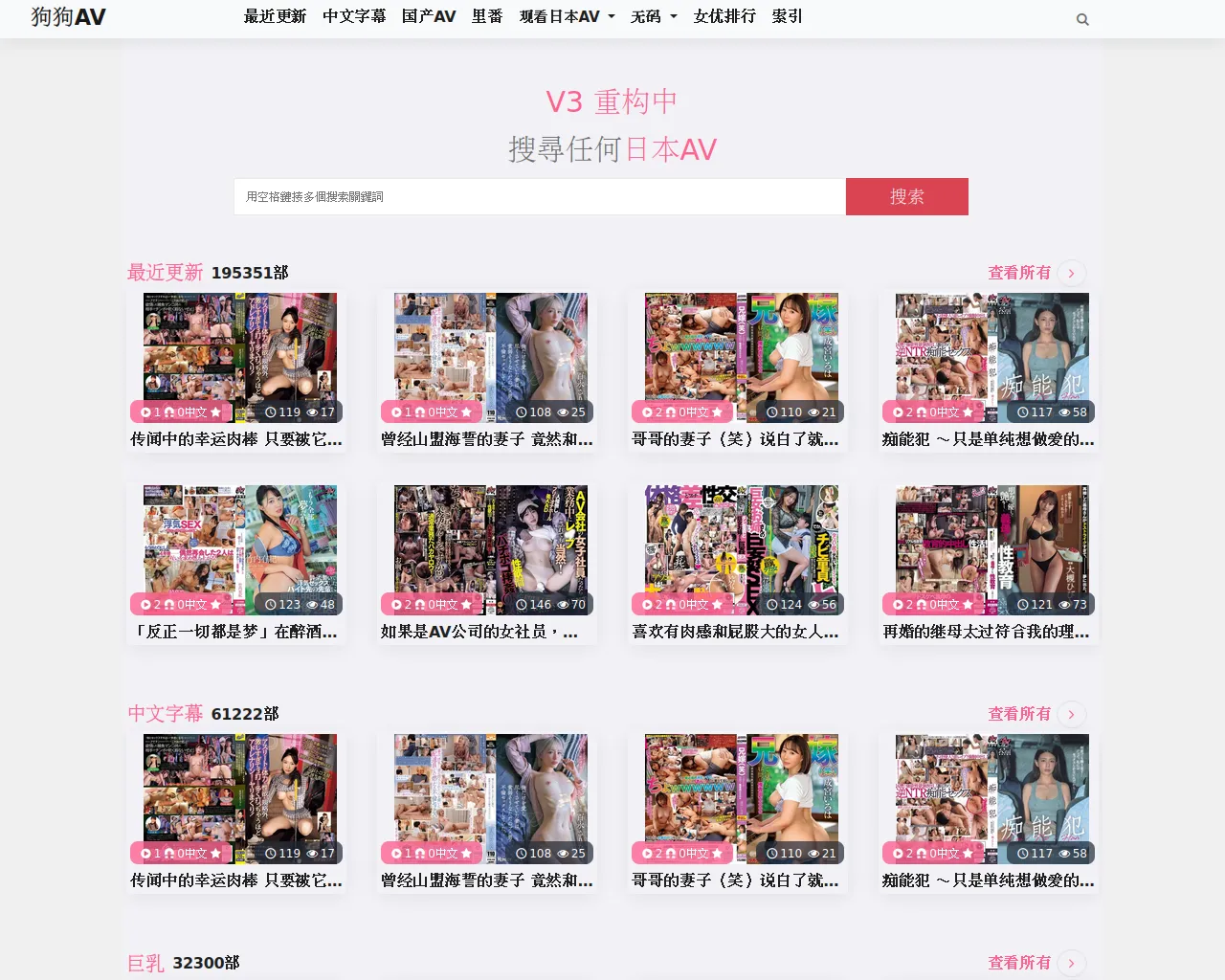This screenshot has height=980, width=1225.
Task: Open the search icon in header
Action: click(1082, 19)
